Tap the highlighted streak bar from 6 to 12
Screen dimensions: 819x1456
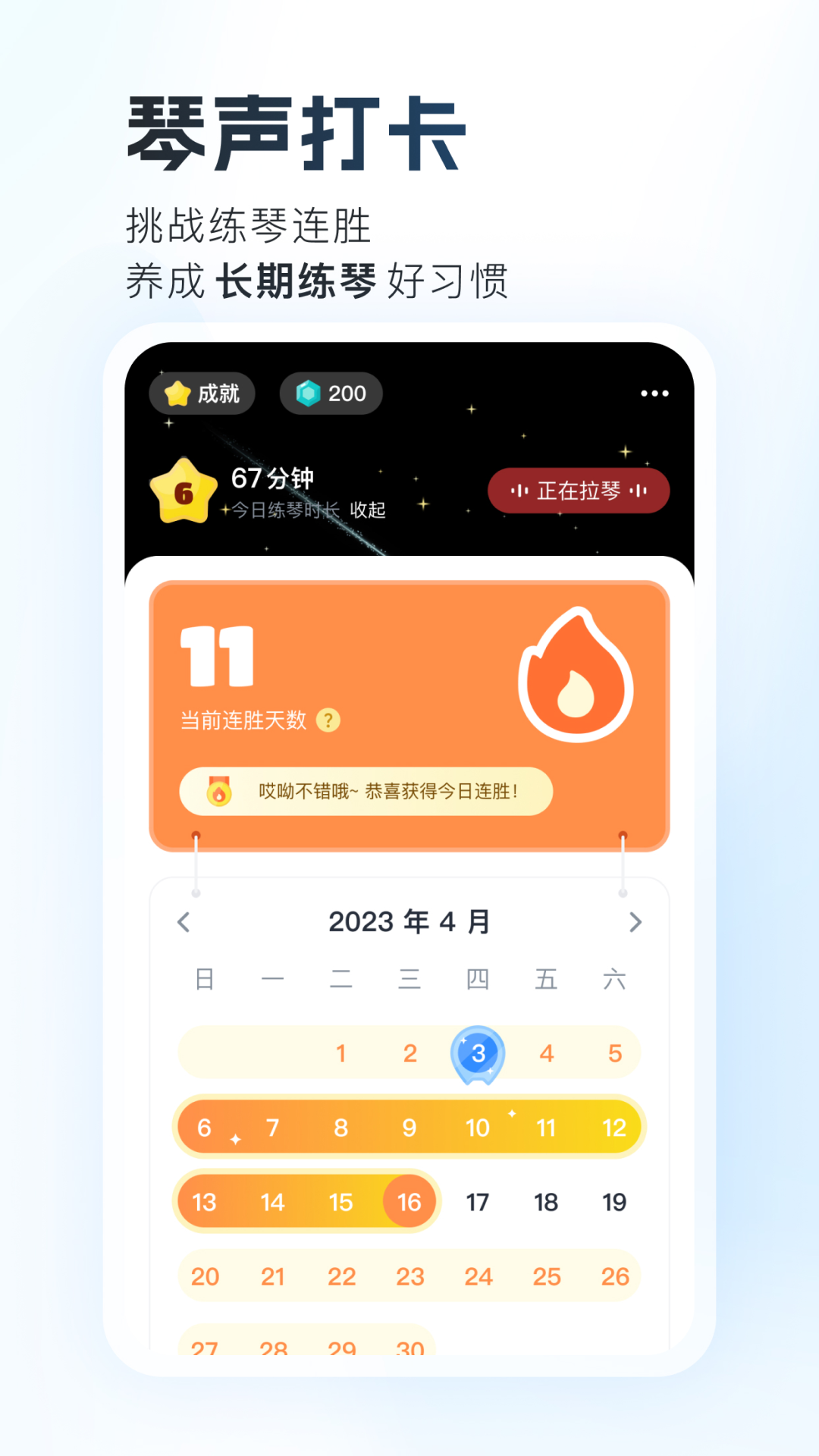pos(409,1128)
